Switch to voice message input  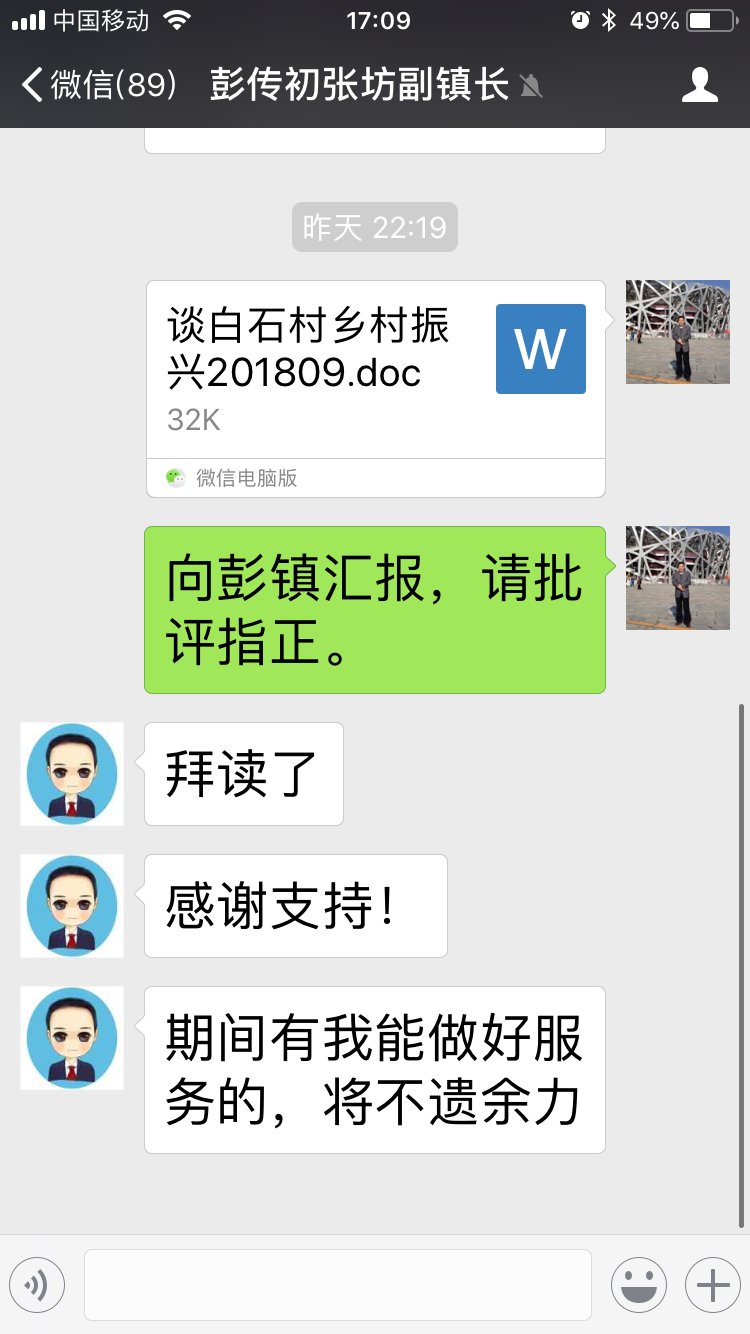(x=37, y=1285)
